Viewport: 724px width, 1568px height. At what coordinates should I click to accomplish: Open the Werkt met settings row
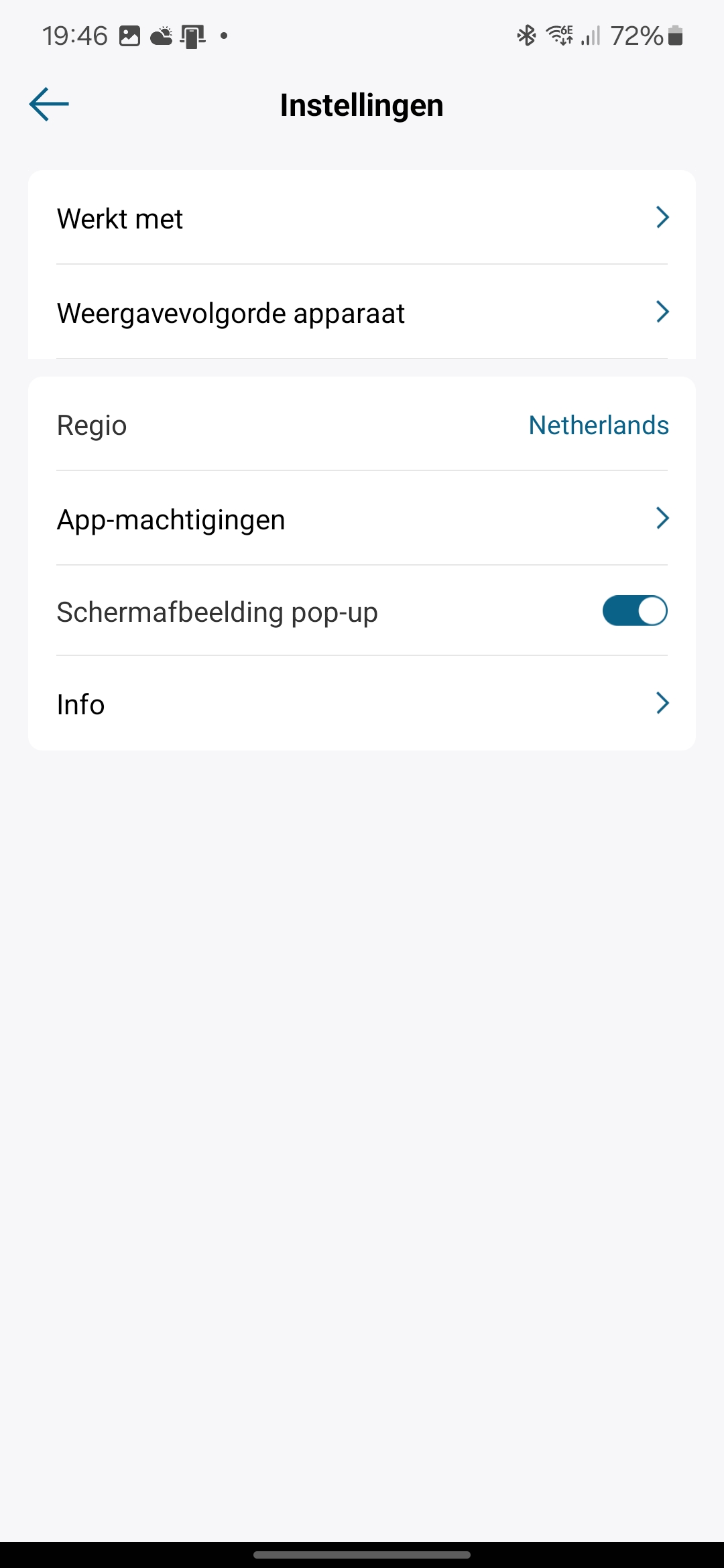click(x=362, y=218)
